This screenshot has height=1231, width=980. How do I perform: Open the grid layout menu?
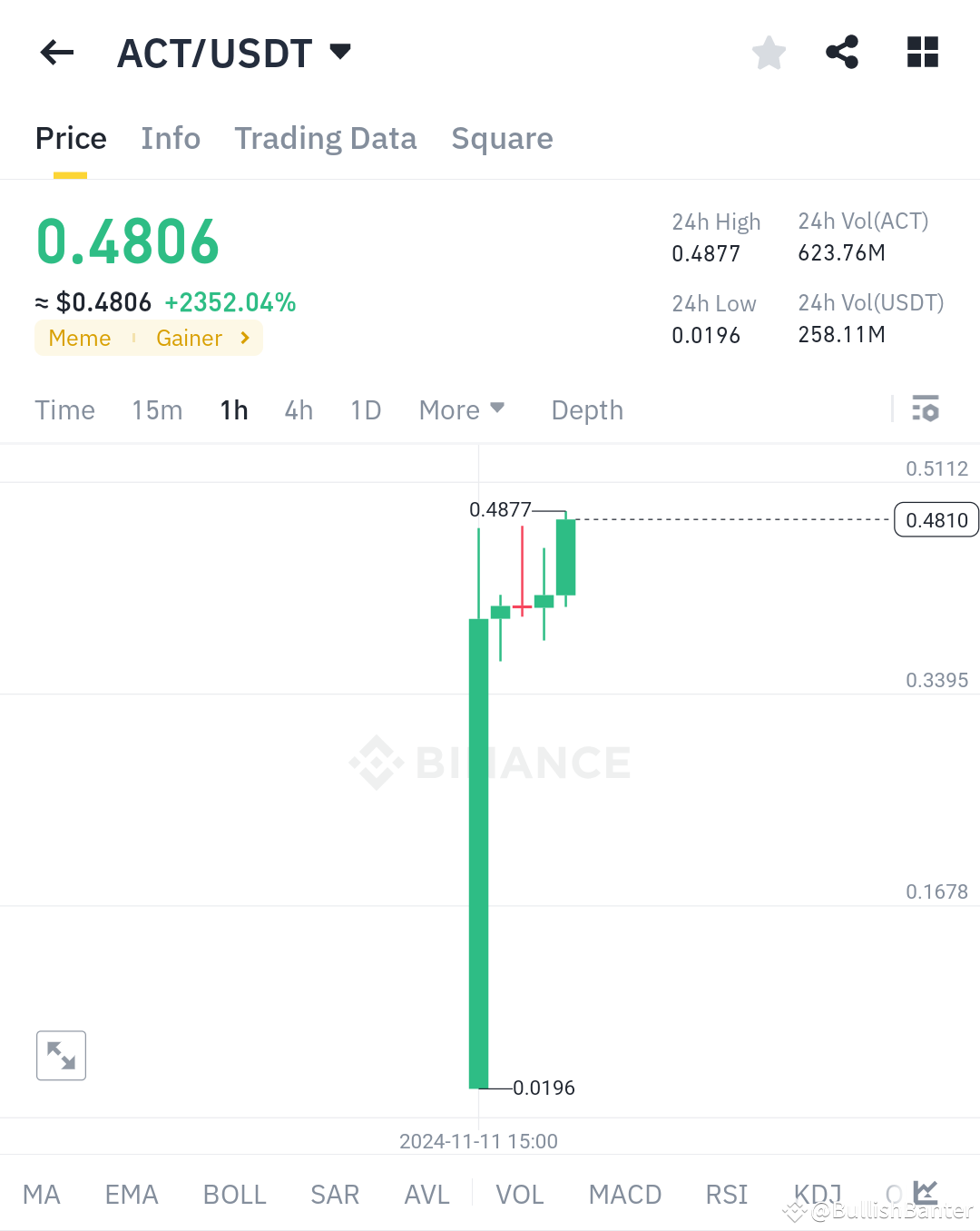click(x=922, y=53)
